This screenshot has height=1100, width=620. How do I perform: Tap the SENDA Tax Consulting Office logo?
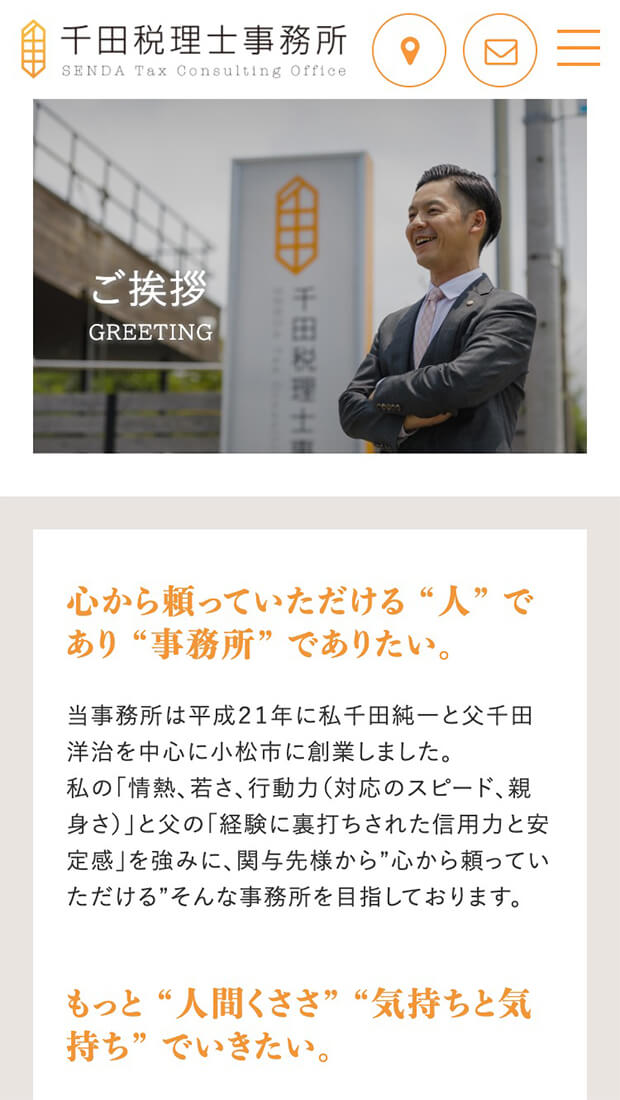(x=185, y=49)
